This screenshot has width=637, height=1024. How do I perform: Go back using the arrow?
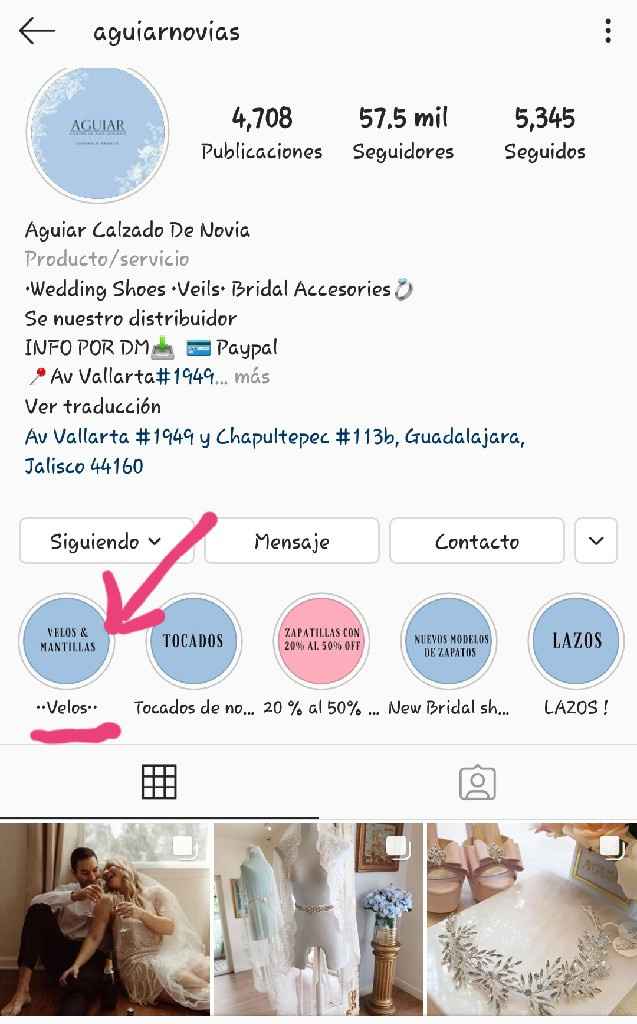click(36, 31)
